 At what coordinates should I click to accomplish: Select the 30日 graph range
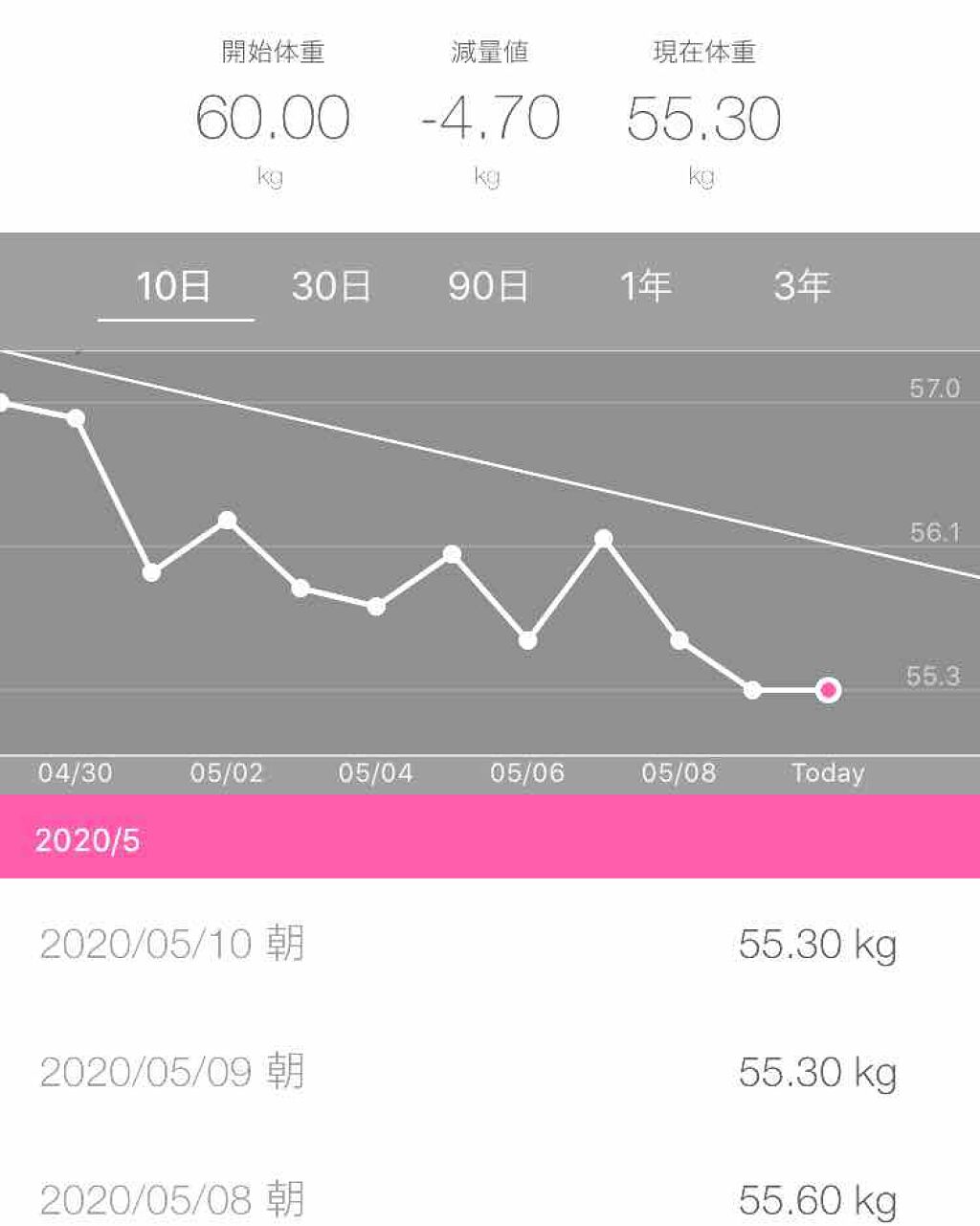click(331, 286)
